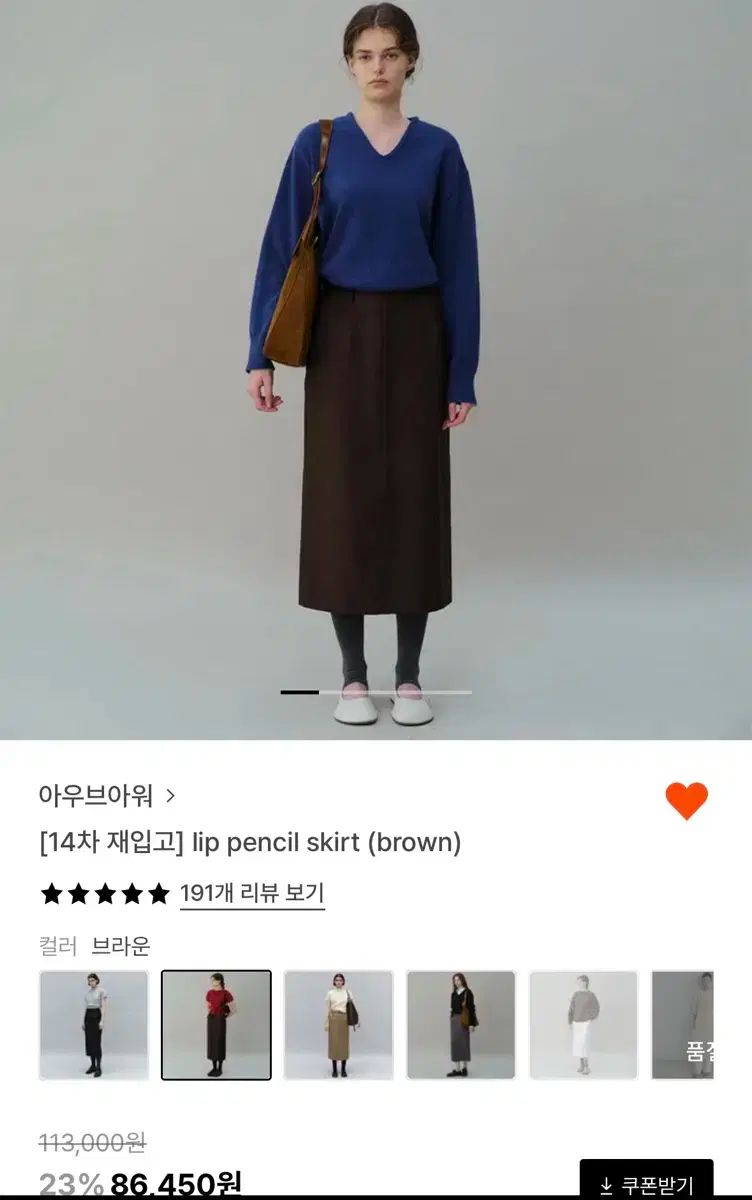The width and height of the screenshot is (752, 1200).
Task: Select the gray skirt color thumbnail
Action: pos(461,1025)
